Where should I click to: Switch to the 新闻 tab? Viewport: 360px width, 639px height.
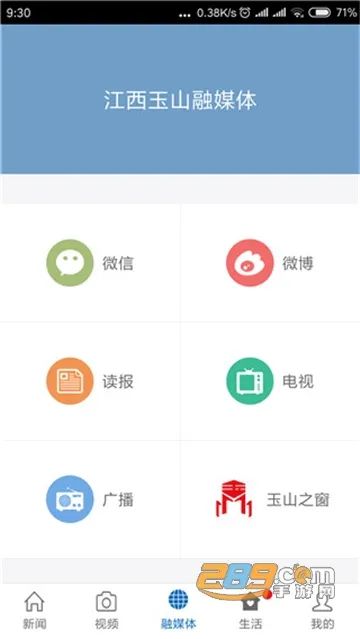[x=35, y=610]
